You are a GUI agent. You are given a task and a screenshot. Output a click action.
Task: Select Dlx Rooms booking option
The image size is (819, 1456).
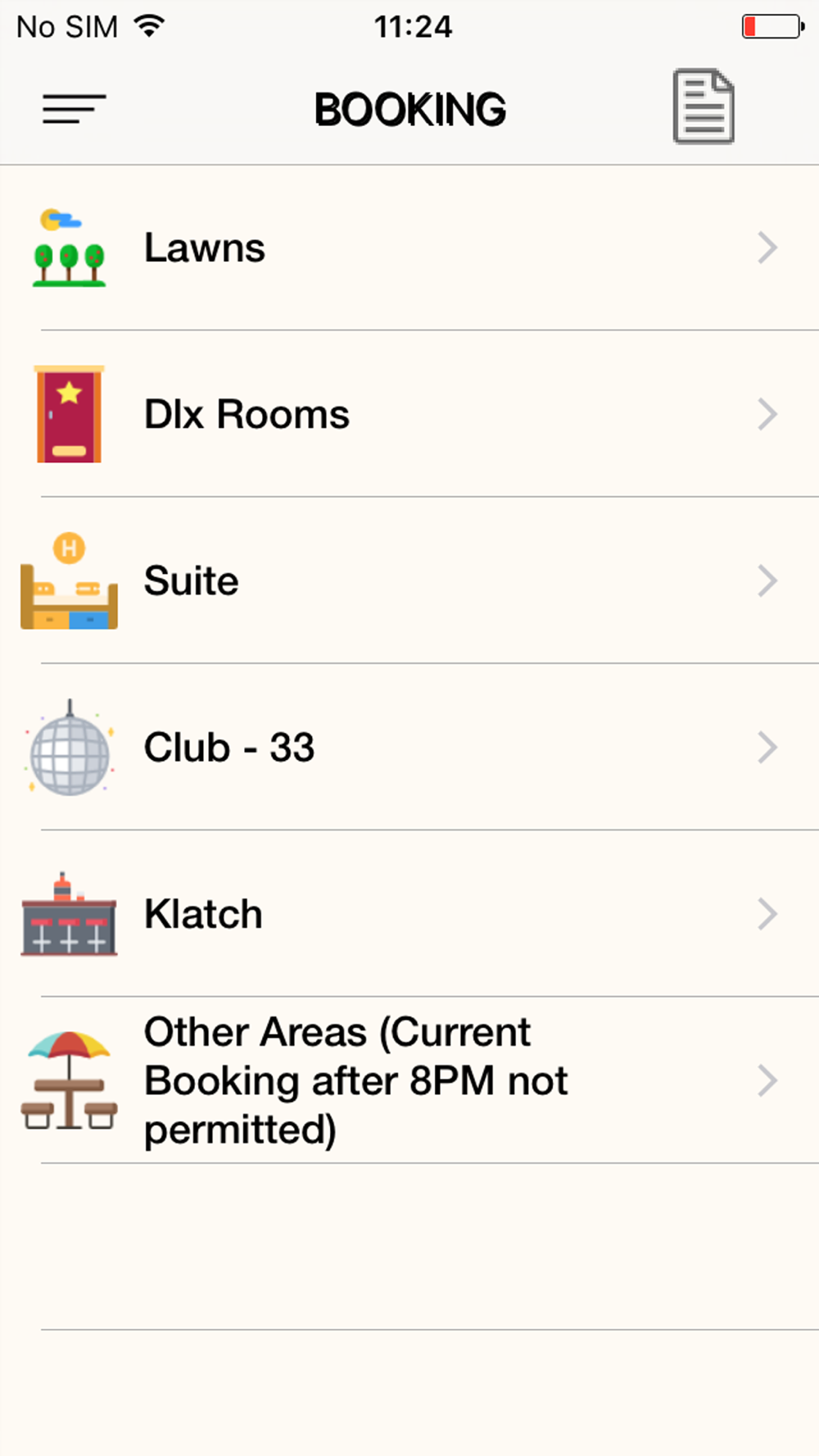click(409, 414)
